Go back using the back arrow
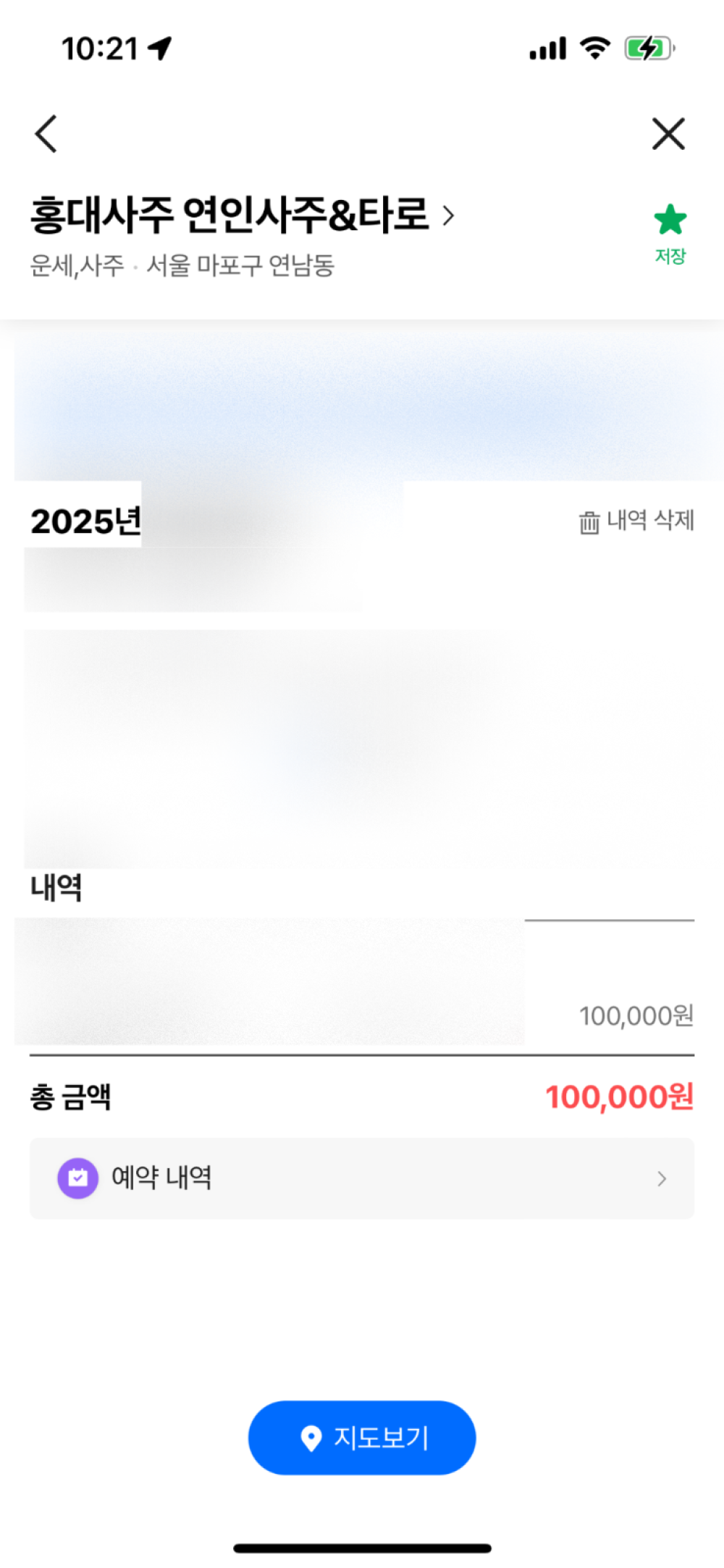This screenshot has width=724, height=1568. [x=46, y=134]
